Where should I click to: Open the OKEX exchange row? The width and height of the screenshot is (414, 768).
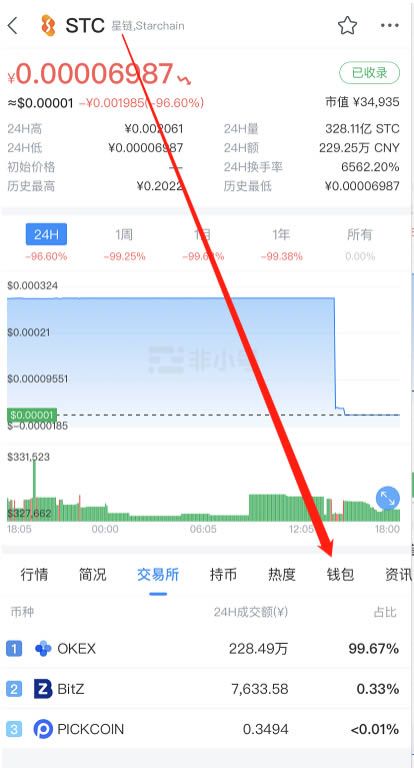pos(205,649)
